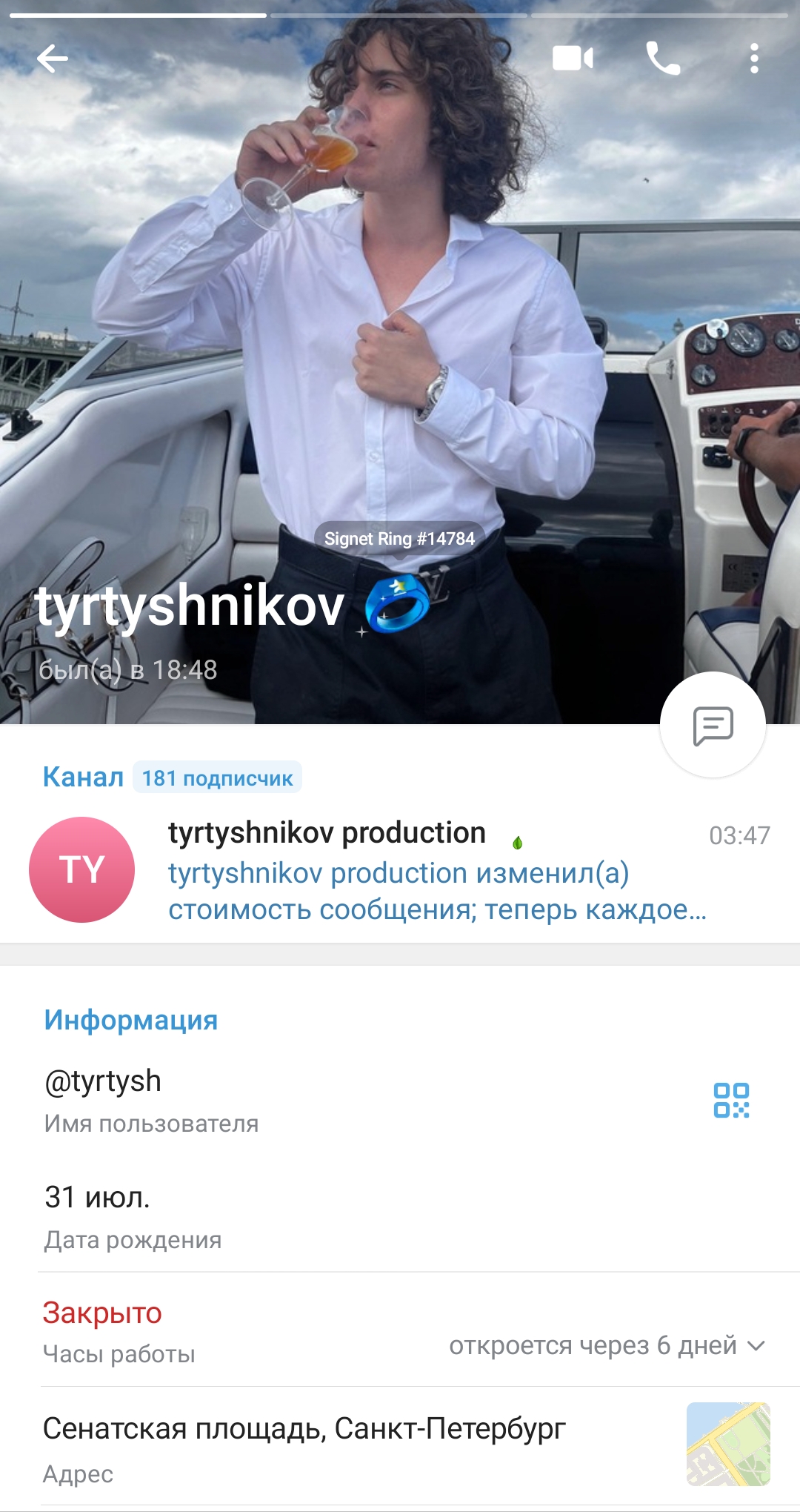Open the three-dot overflow menu
This screenshot has height=1512, width=800.
point(754,59)
